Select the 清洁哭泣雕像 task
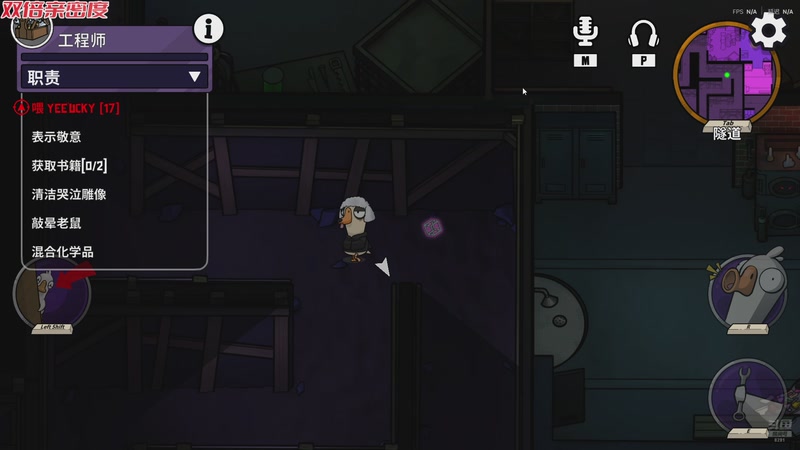This screenshot has height=450, width=800. 69,194
